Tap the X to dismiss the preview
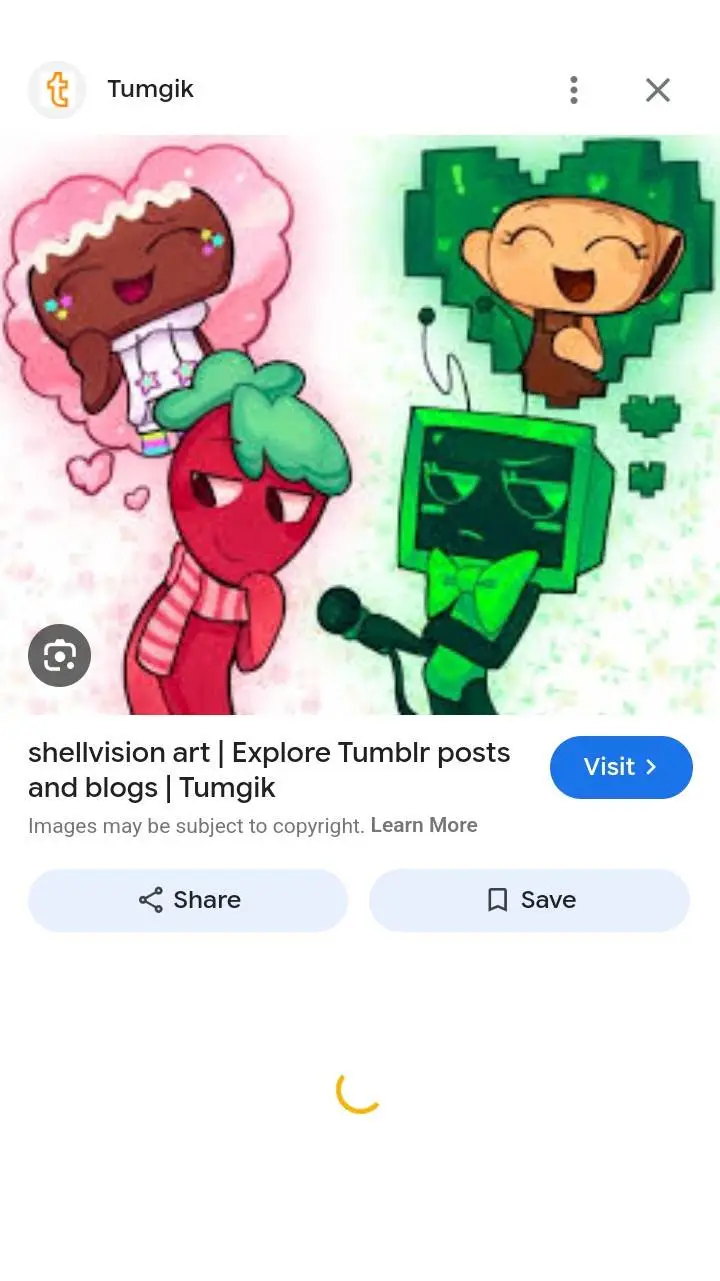Viewport: 720px width, 1281px height. (x=658, y=89)
